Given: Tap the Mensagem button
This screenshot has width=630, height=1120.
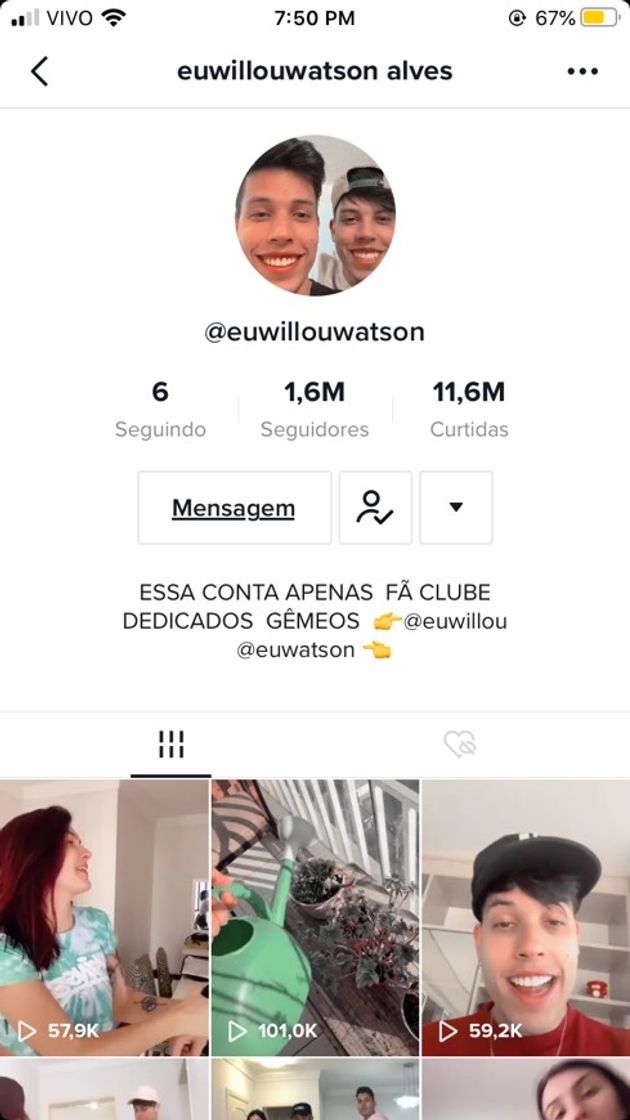Looking at the screenshot, I should (x=234, y=508).
